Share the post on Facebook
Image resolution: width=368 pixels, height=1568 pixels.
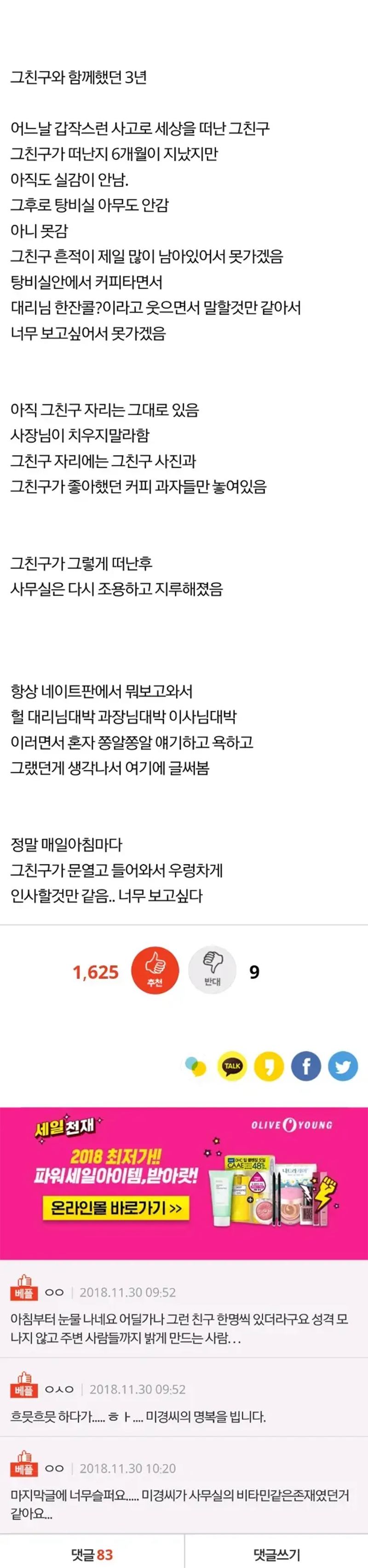[x=306, y=1066]
